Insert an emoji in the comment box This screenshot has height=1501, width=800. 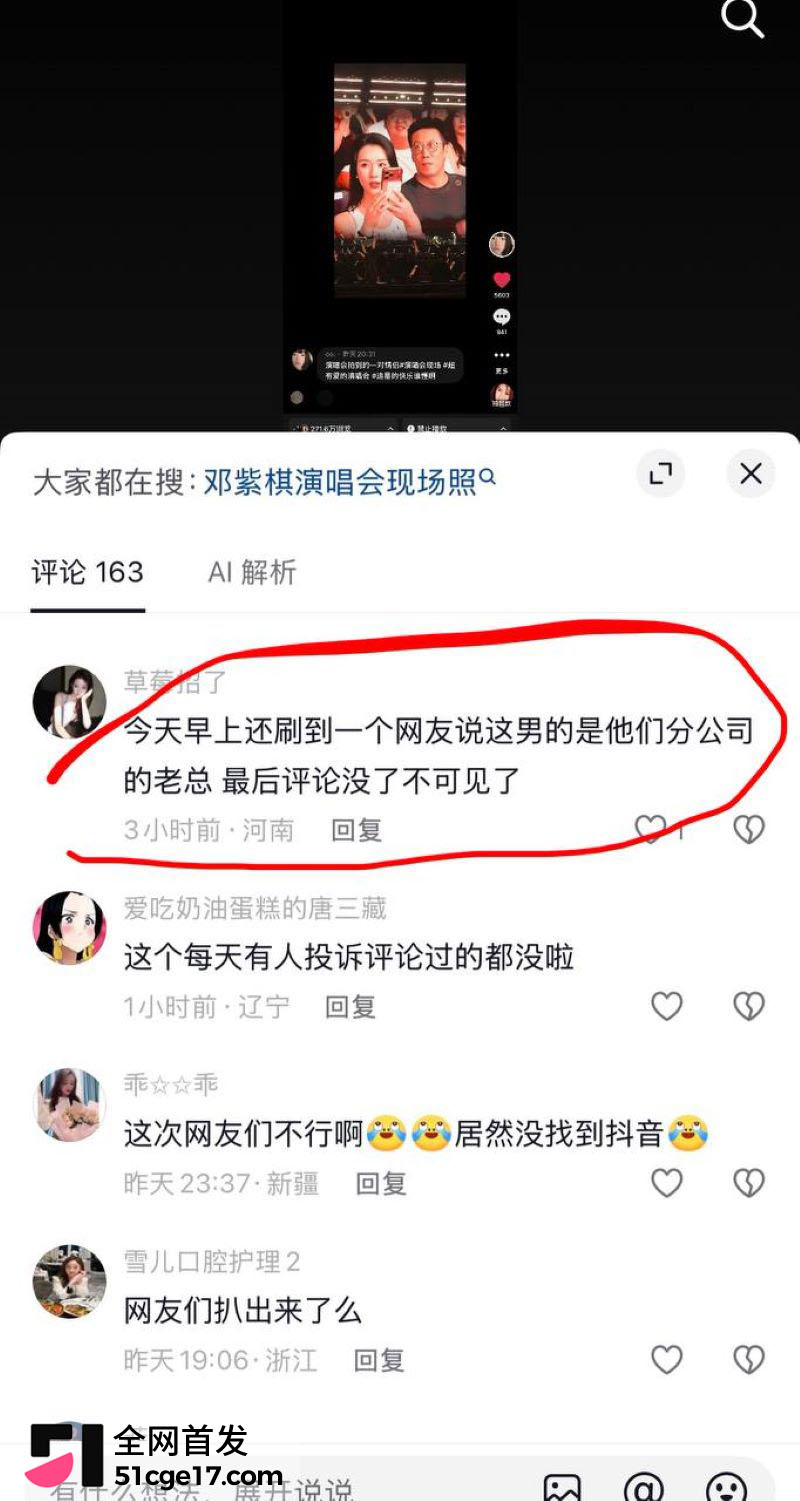click(x=726, y=1486)
